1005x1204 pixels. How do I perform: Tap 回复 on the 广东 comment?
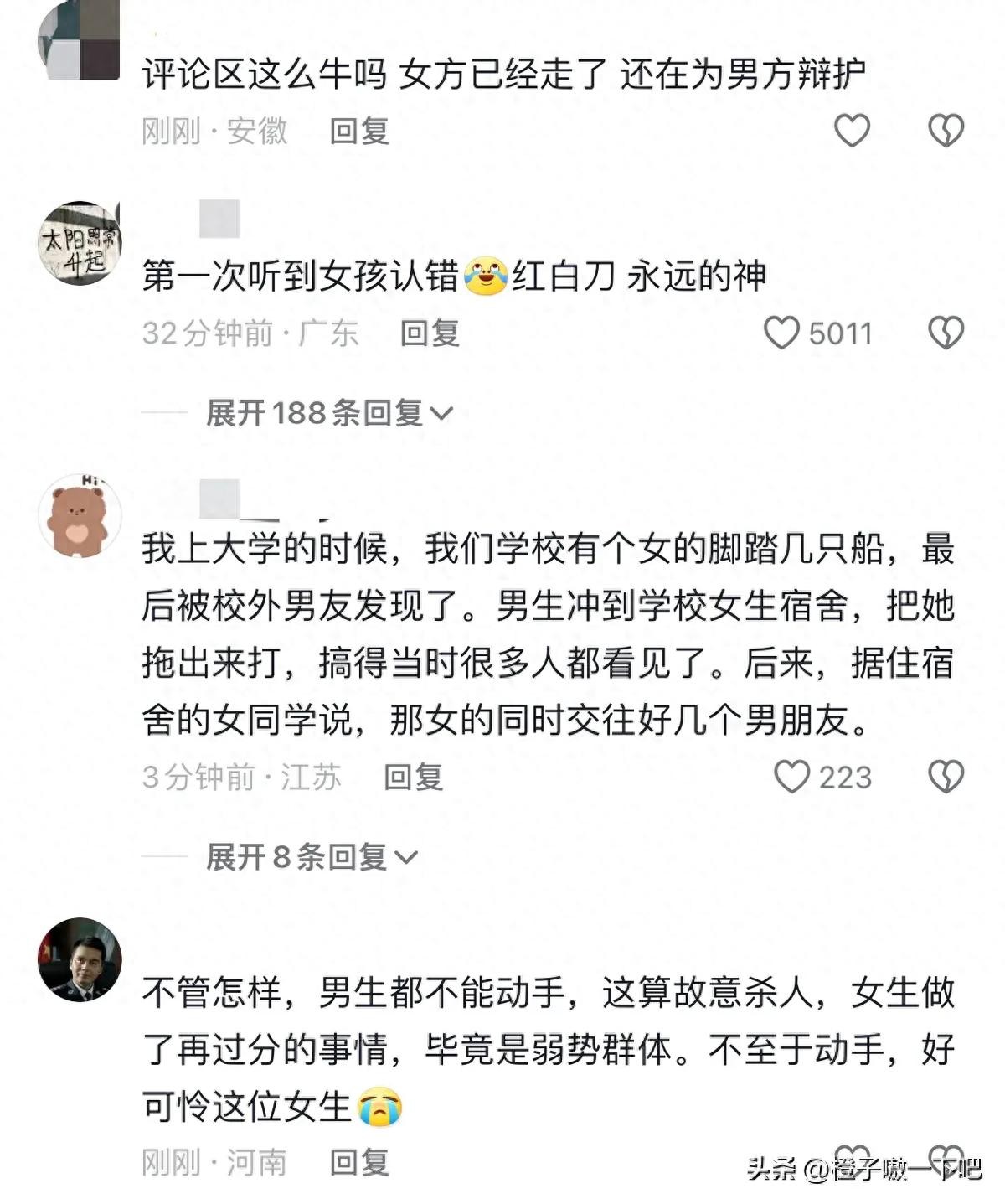(x=430, y=333)
